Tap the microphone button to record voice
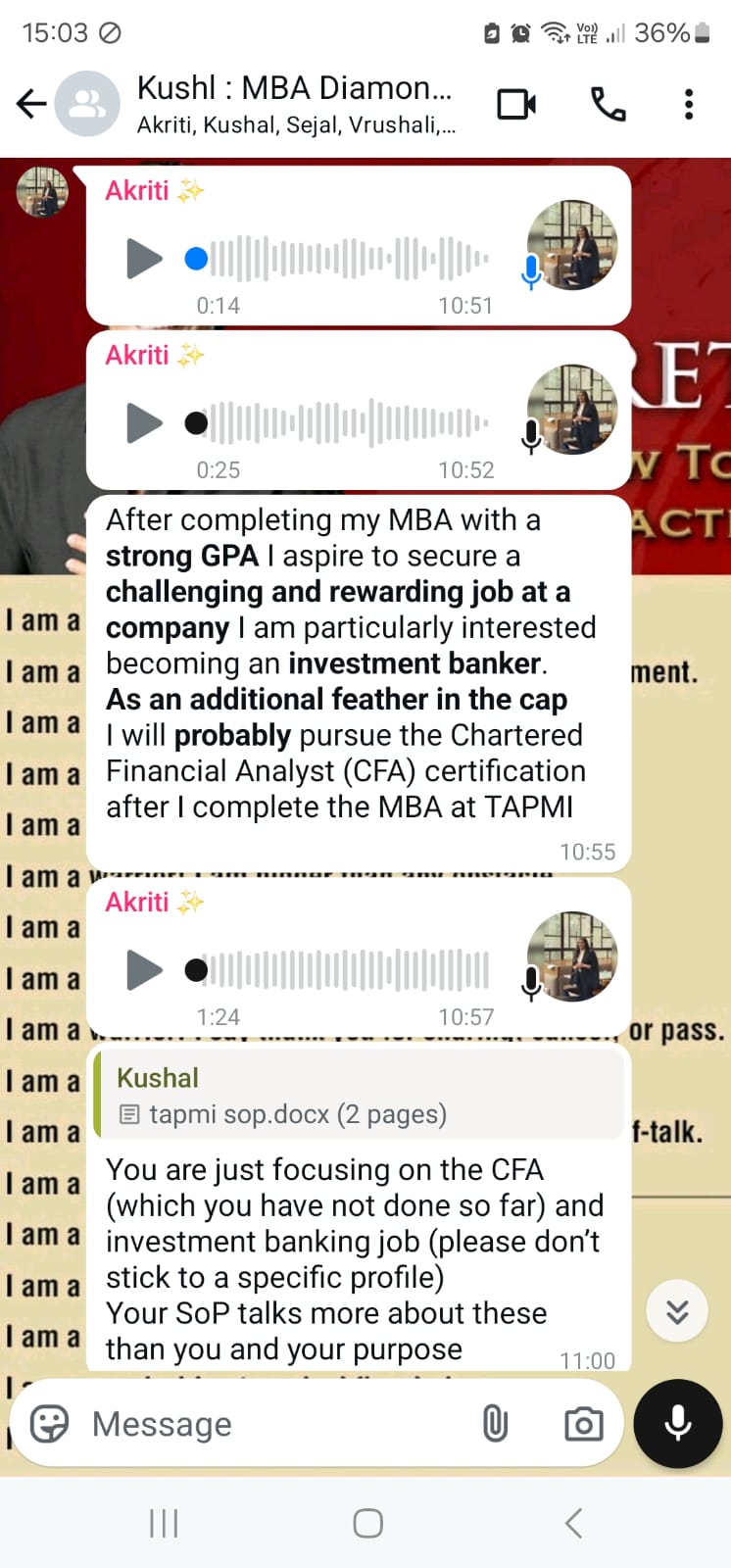 tap(678, 1424)
